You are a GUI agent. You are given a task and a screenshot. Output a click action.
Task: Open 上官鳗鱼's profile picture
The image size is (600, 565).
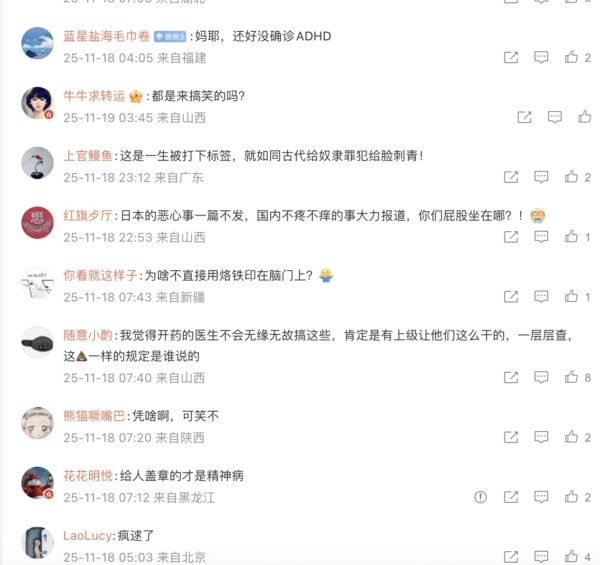pyautogui.click(x=38, y=163)
